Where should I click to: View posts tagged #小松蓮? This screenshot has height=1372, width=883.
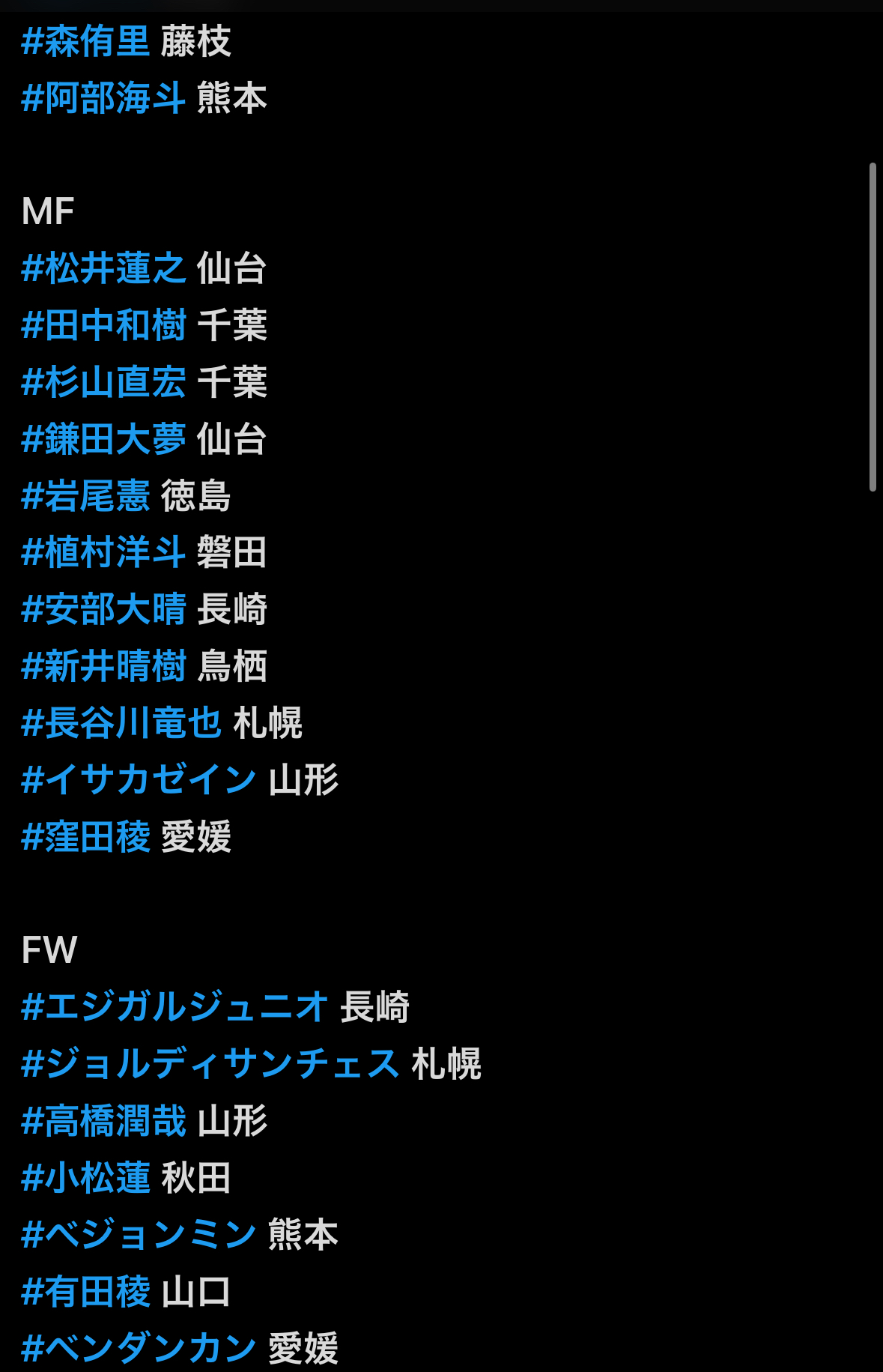click(x=86, y=1178)
